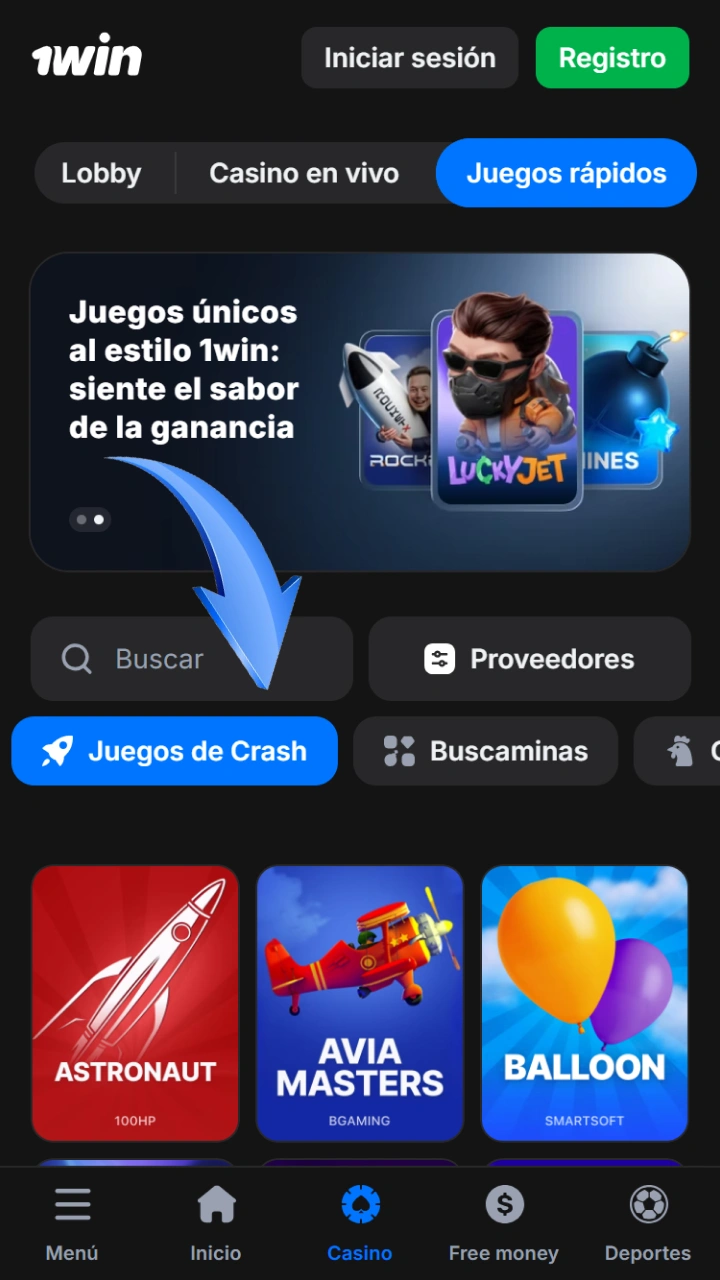Open the Avia Masters game card
Viewport: 720px width, 1280px height.
(x=360, y=1003)
